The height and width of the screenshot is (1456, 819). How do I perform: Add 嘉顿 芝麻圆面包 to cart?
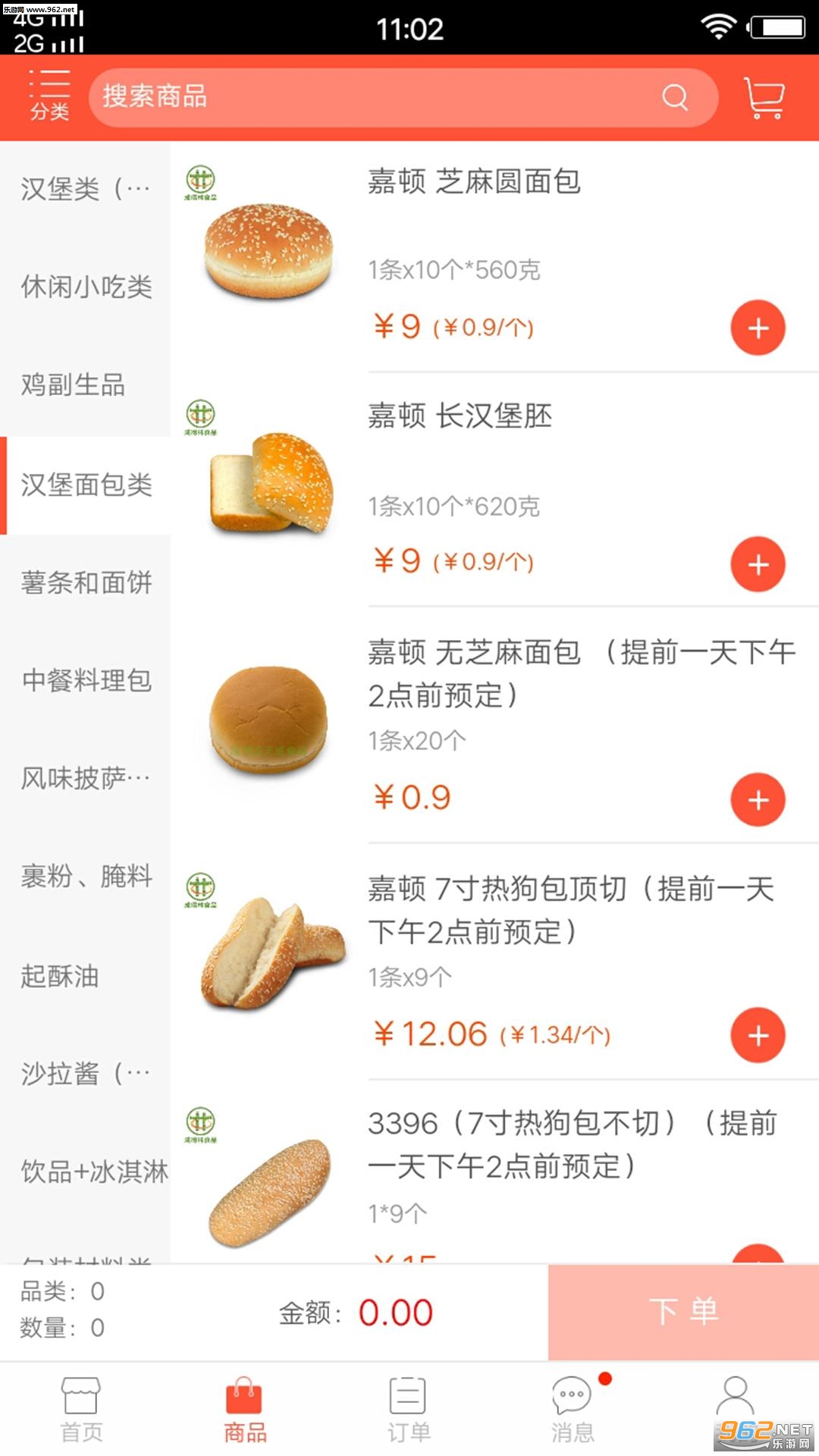pyautogui.click(x=758, y=328)
